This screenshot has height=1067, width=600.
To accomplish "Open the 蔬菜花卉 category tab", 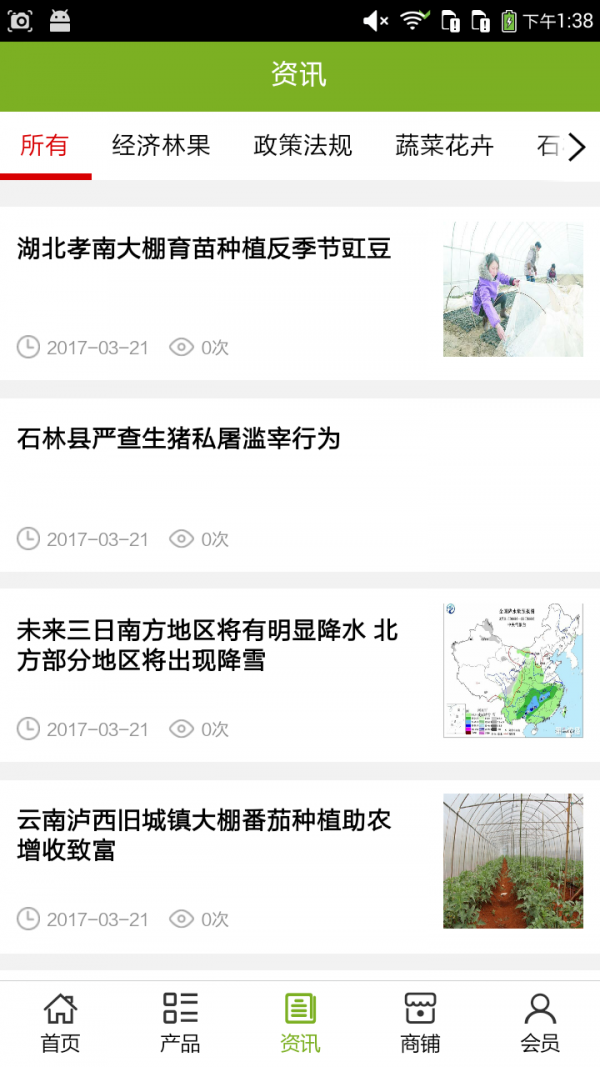I will click(445, 146).
